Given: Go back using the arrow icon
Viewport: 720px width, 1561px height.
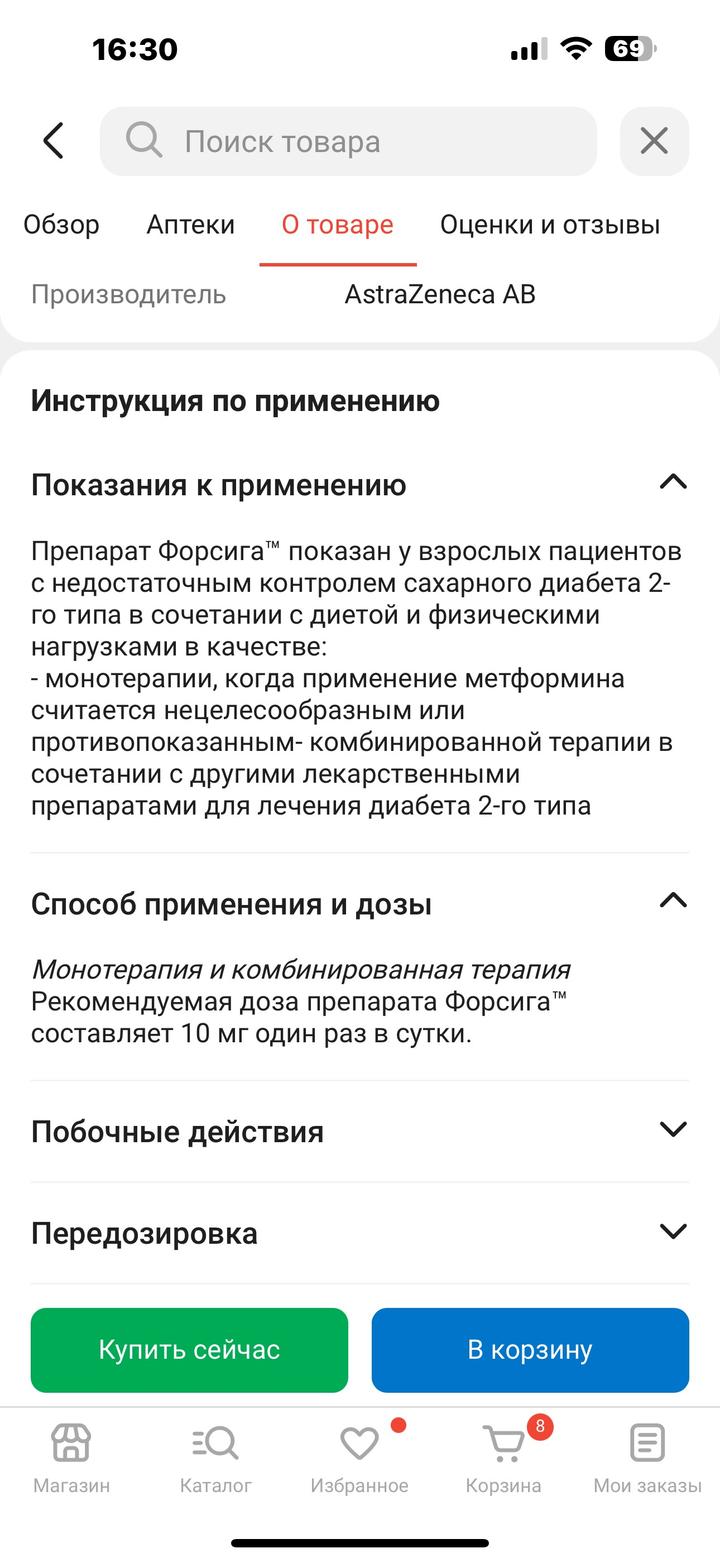Looking at the screenshot, I should pyautogui.click(x=54, y=141).
